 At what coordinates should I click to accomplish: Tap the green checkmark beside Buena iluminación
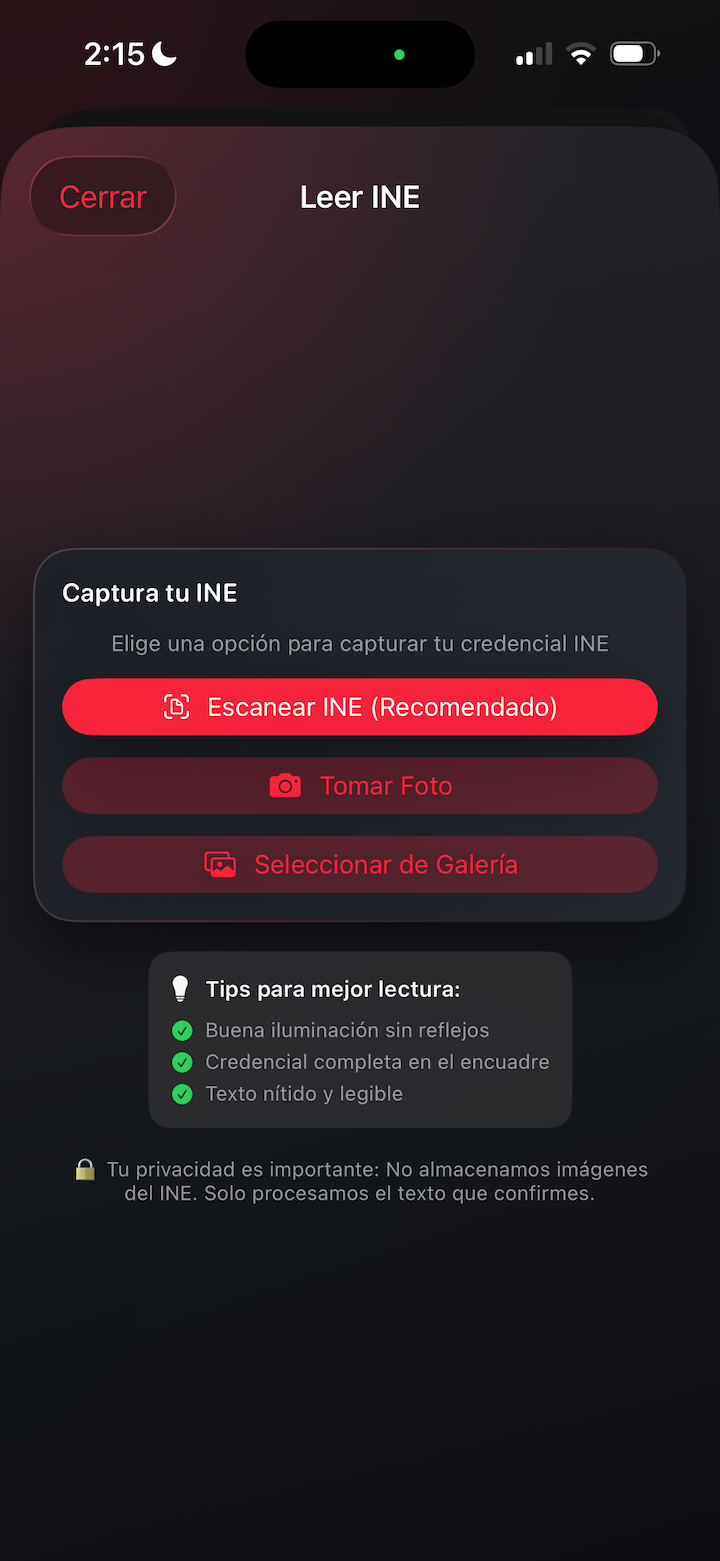click(x=182, y=1030)
